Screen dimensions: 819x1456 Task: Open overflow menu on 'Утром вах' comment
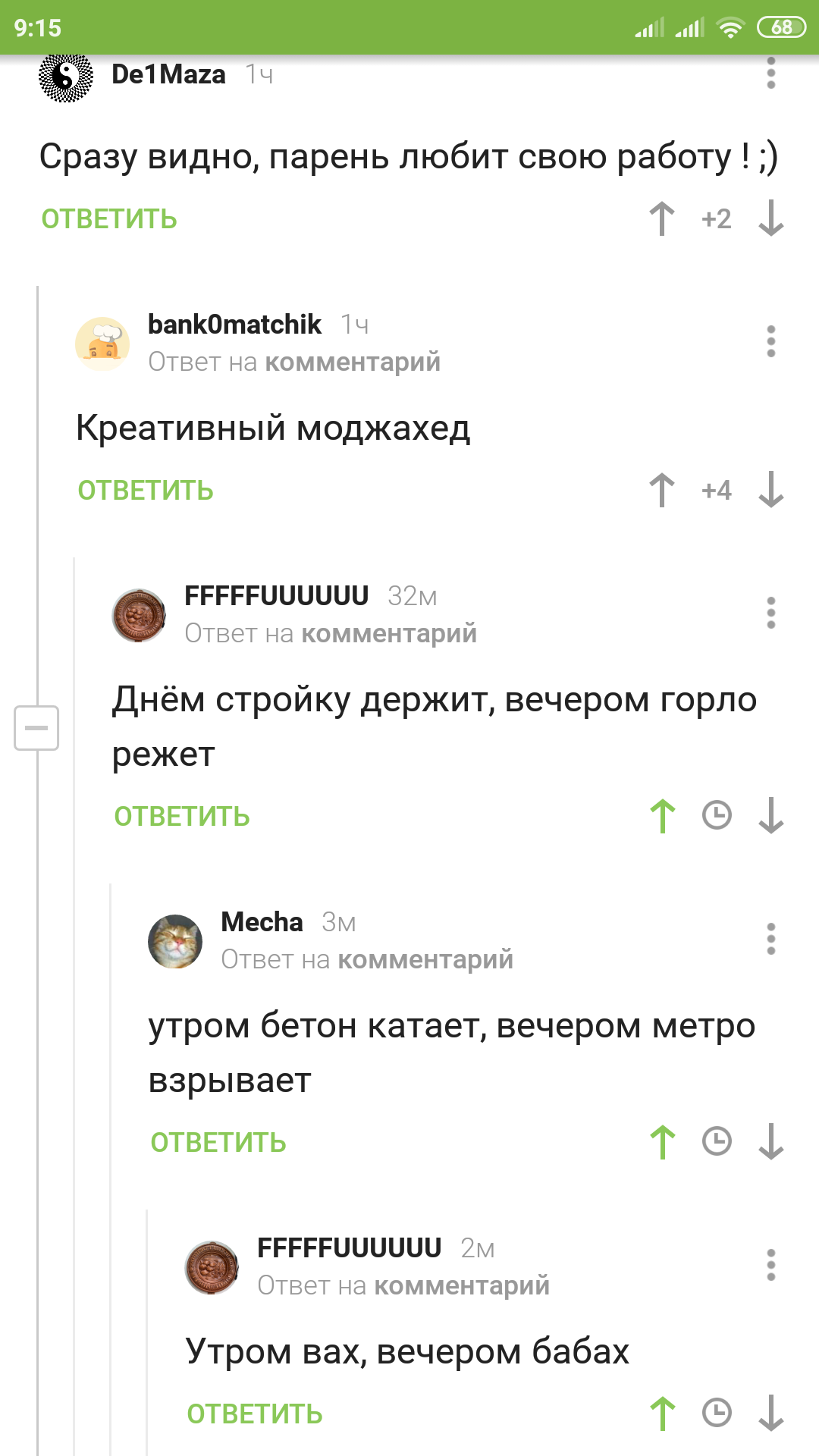(770, 1265)
